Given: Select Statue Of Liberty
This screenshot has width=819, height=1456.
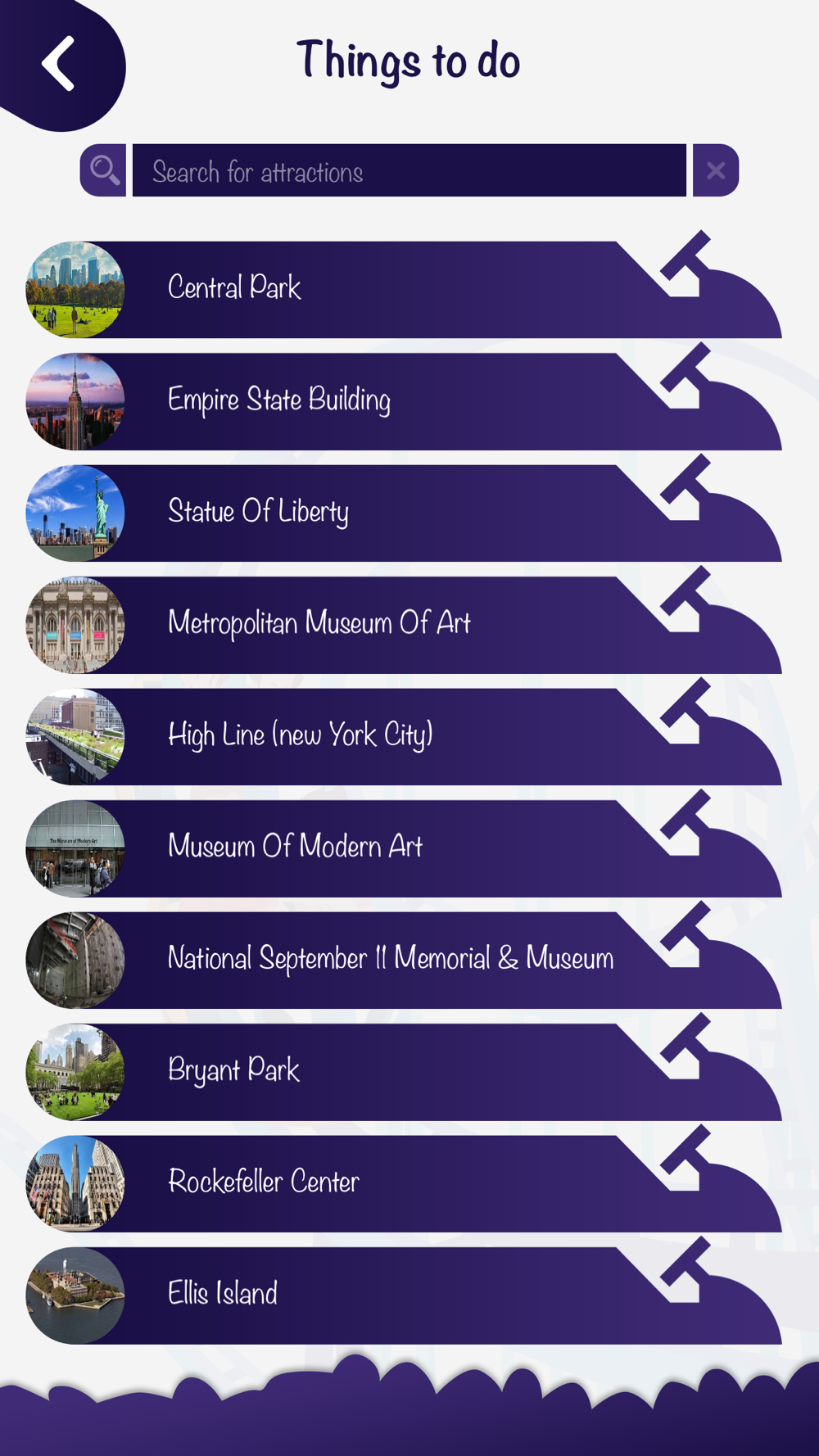Looking at the screenshot, I should pos(404,513).
